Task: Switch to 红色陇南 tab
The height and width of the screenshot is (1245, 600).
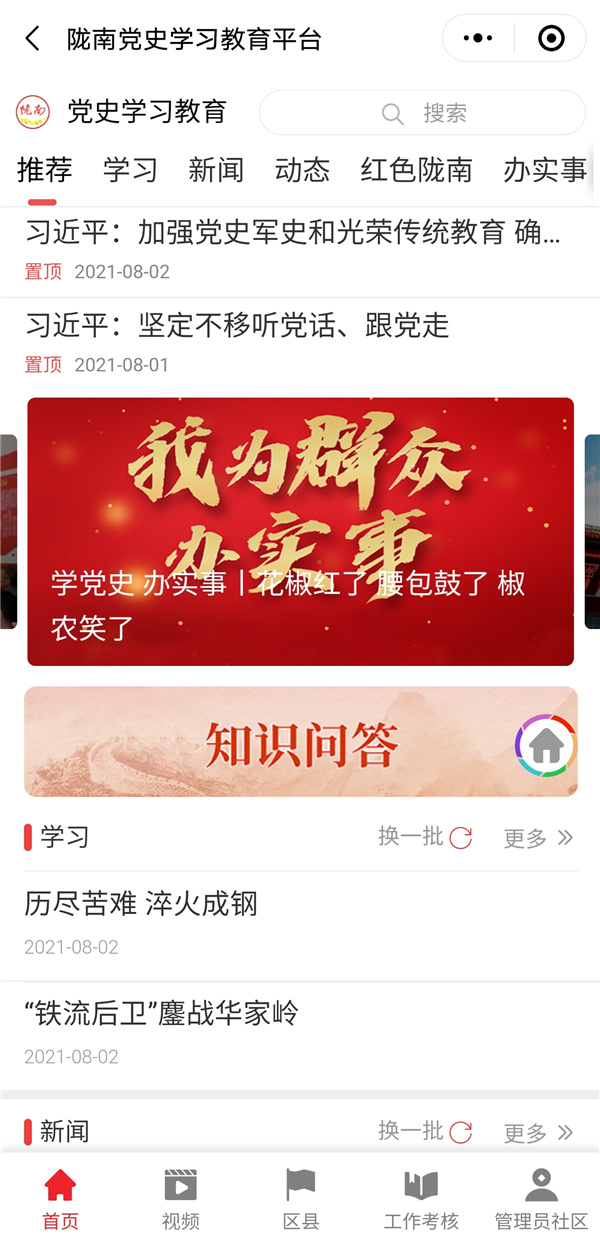Action: tap(416, 170)
